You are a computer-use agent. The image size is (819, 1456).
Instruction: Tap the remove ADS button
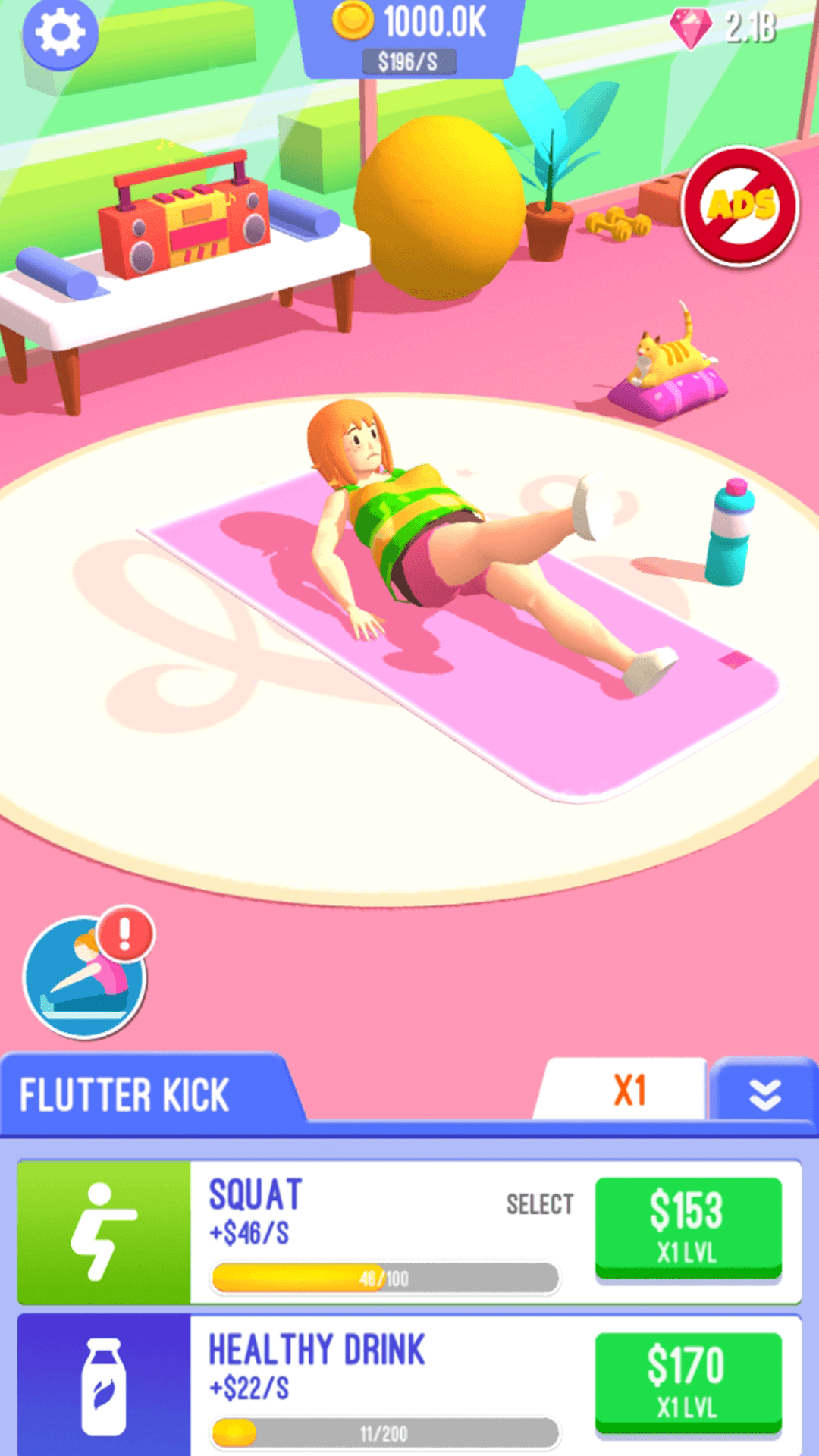pos(740,206)
